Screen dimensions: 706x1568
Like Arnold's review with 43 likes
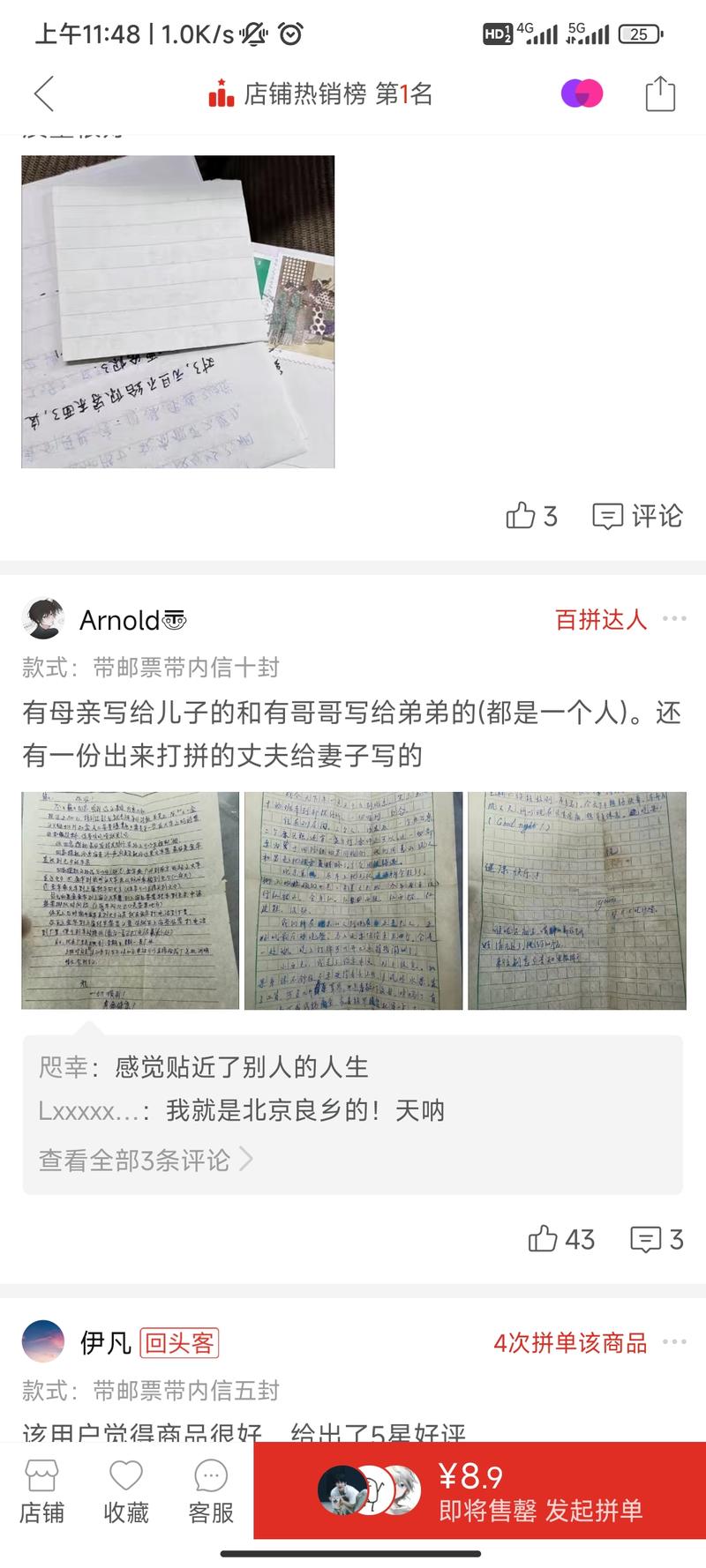tap(561, 1239)
